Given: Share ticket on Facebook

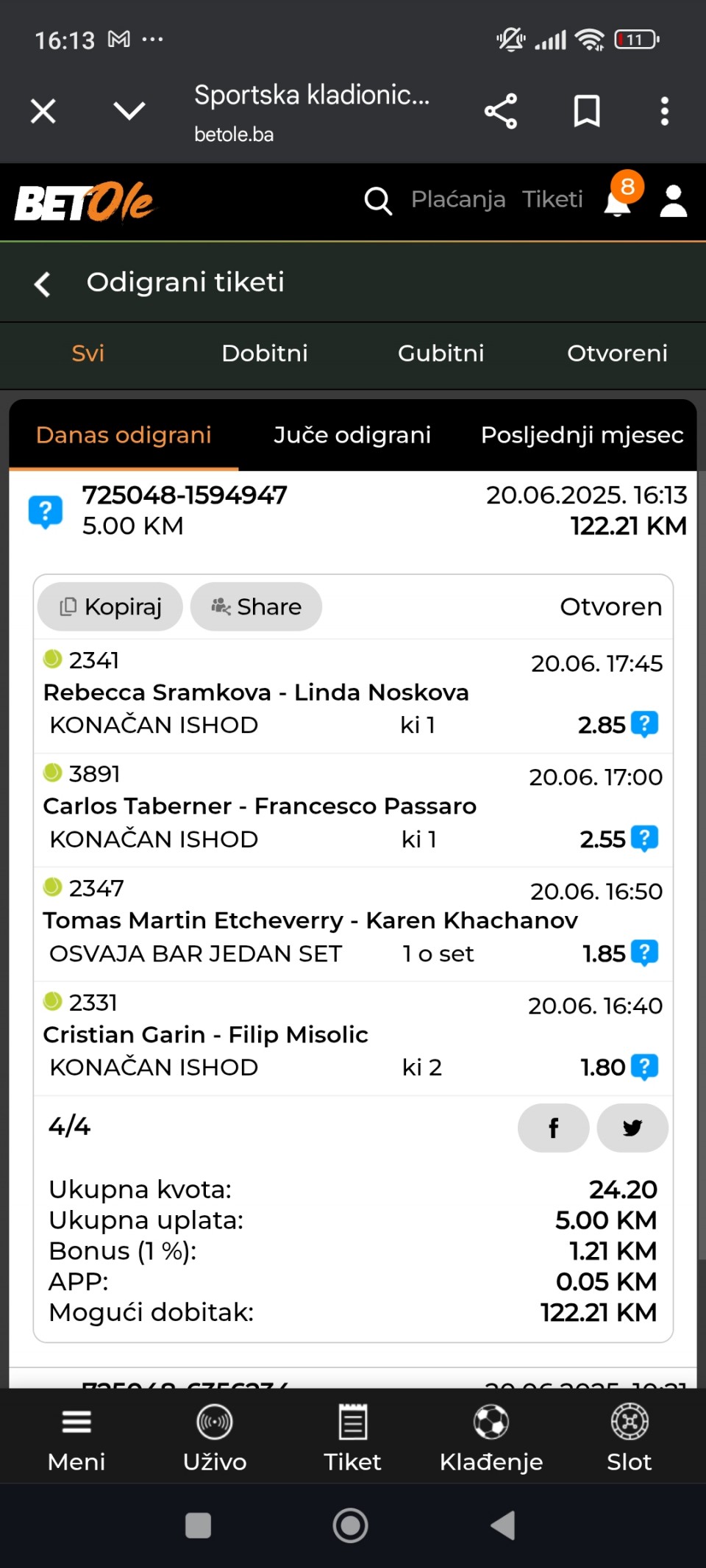Looking at the screenshot, I should tap(554, 1128).
